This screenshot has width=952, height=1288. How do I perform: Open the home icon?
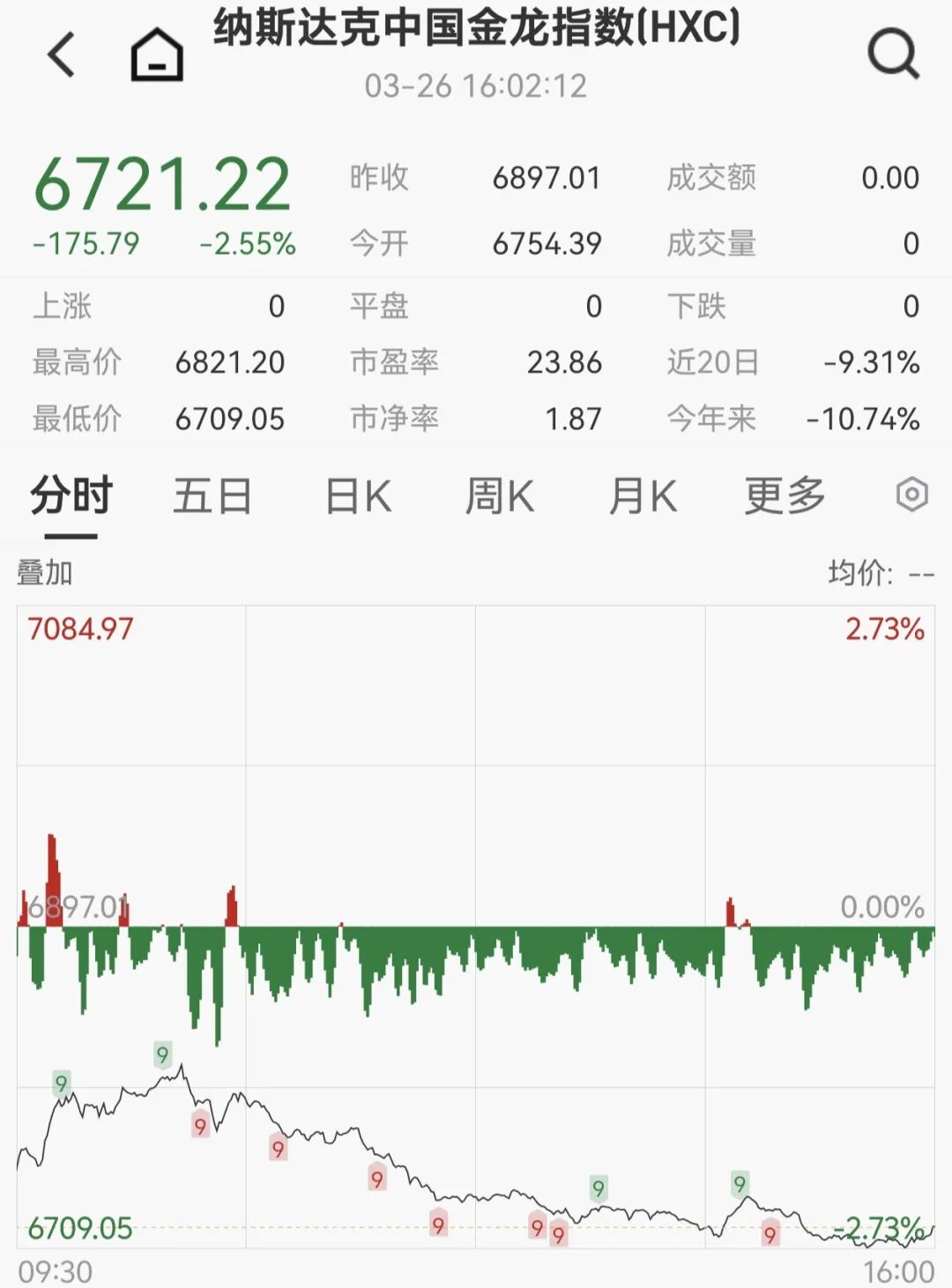157,56
